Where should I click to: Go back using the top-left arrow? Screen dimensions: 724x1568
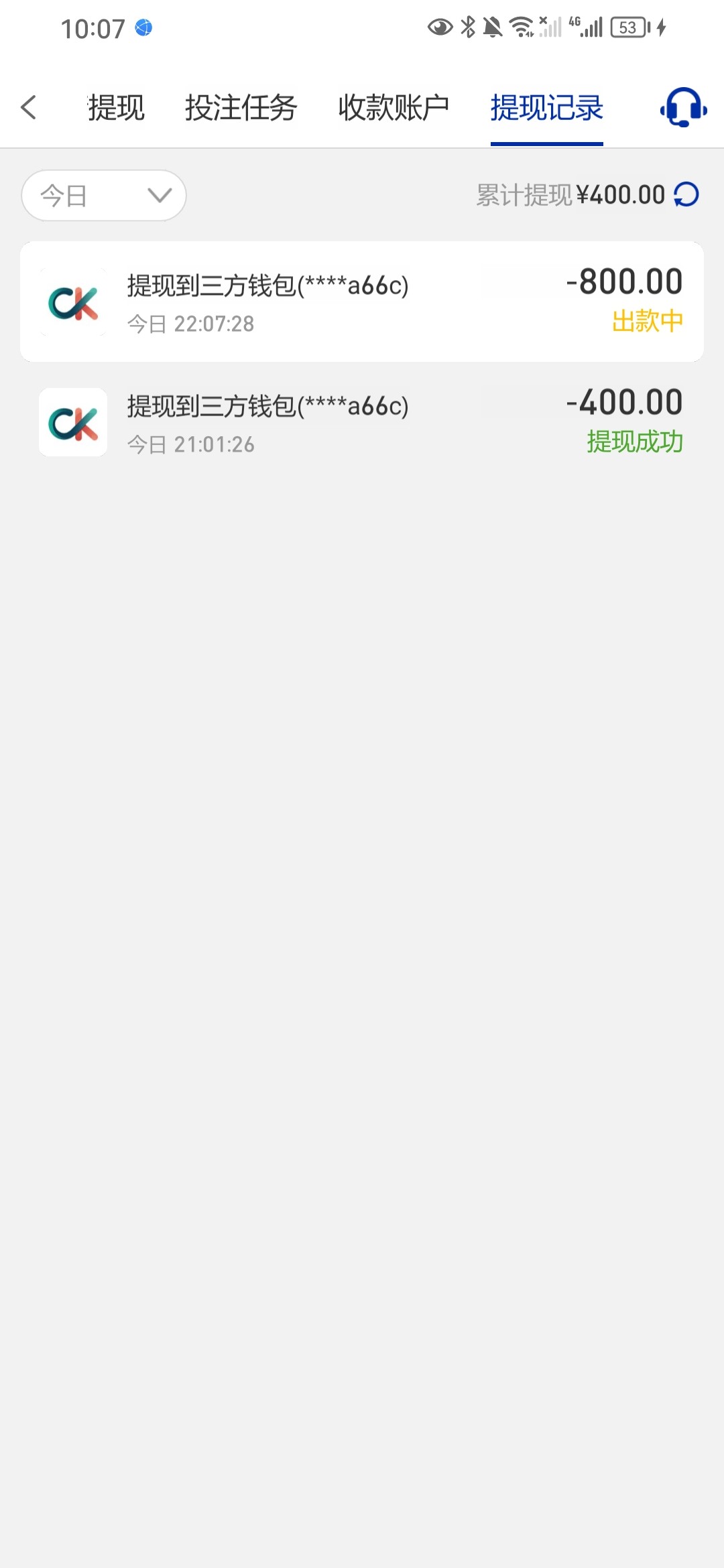[28, 107]
